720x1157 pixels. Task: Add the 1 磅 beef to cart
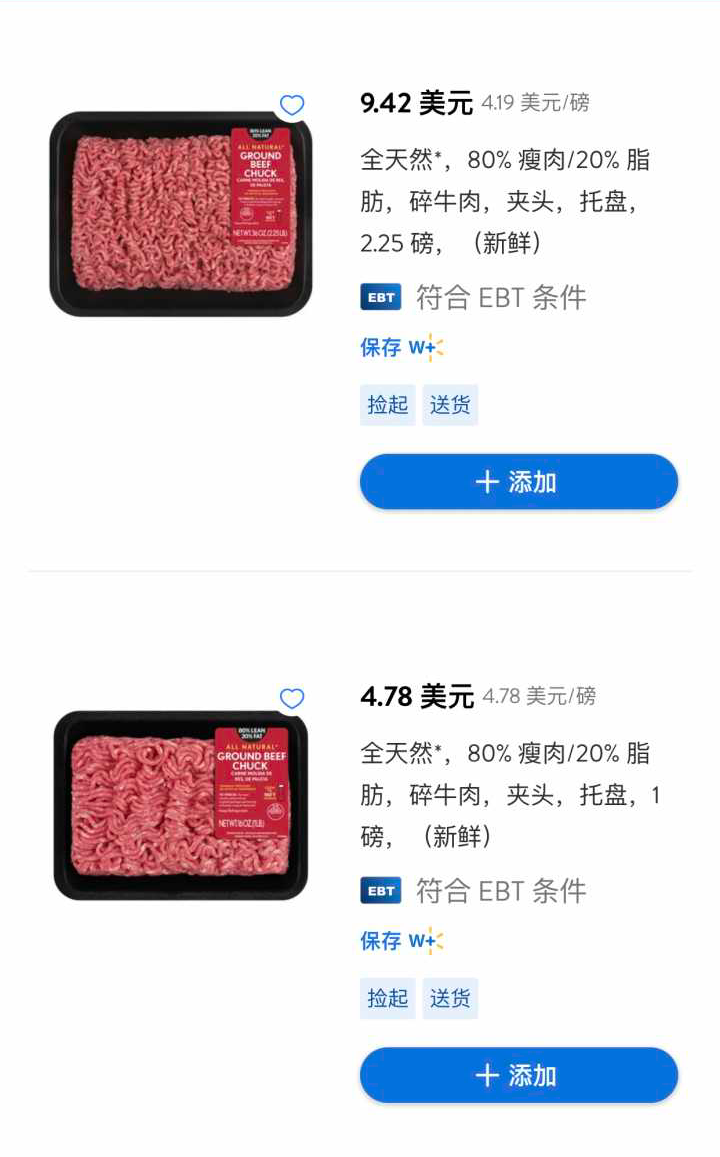(518, 1075)
